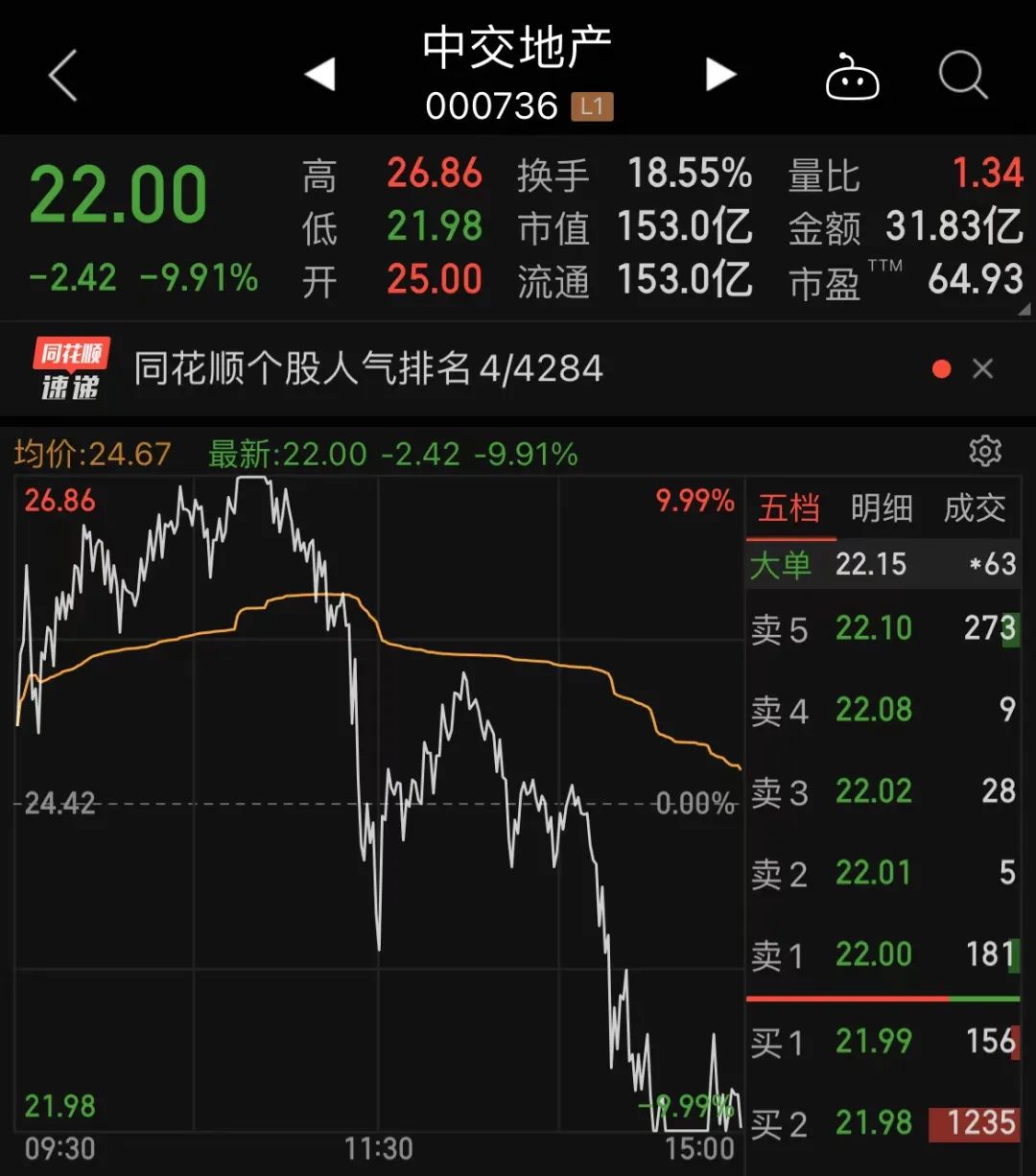Switch to the 成交 tab
The image size is (1036, 1176).
pos(974,508)
